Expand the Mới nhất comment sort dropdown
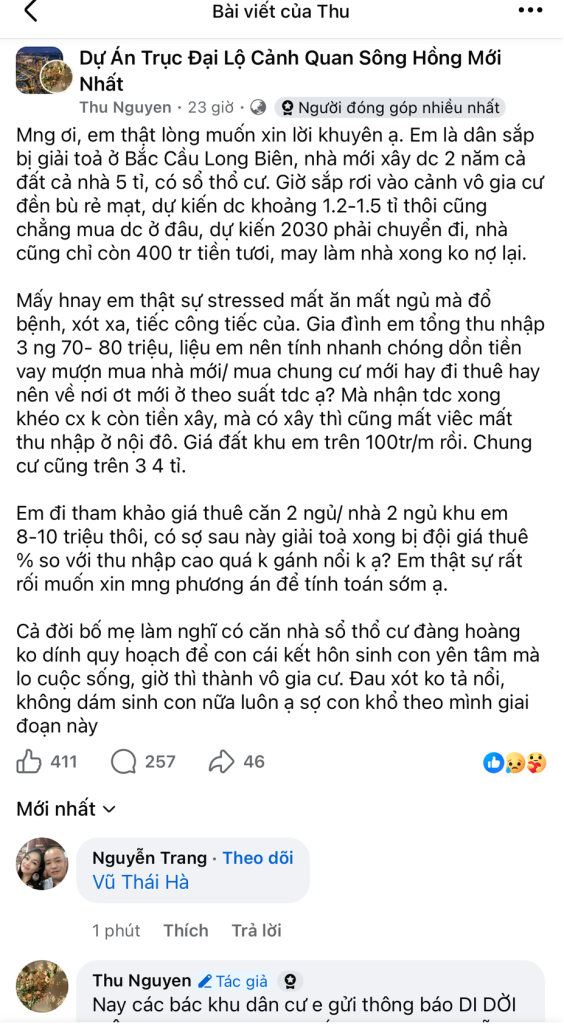Viewport: 564px width, 1024px height. pos(66,809)
